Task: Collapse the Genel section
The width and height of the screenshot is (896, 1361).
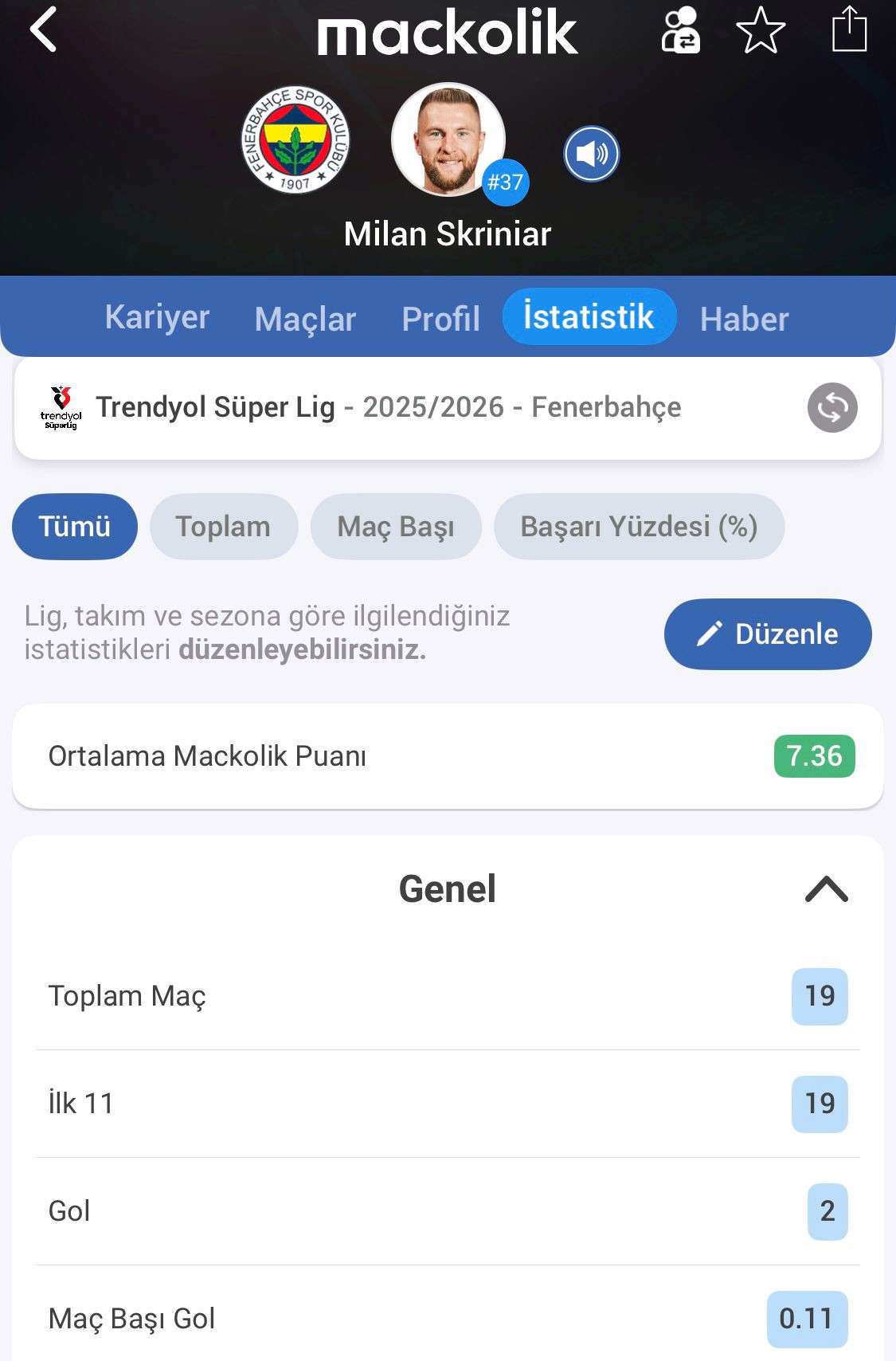Action: tap(827, 889)
